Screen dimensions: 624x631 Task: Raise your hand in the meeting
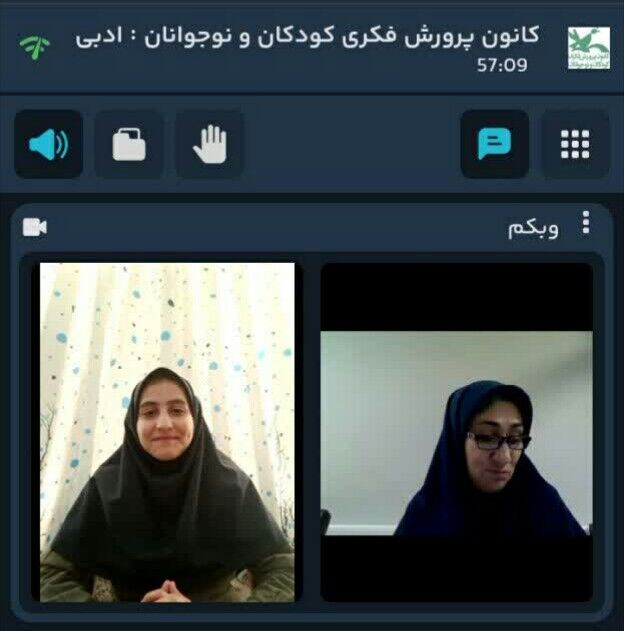click(209, 146)
